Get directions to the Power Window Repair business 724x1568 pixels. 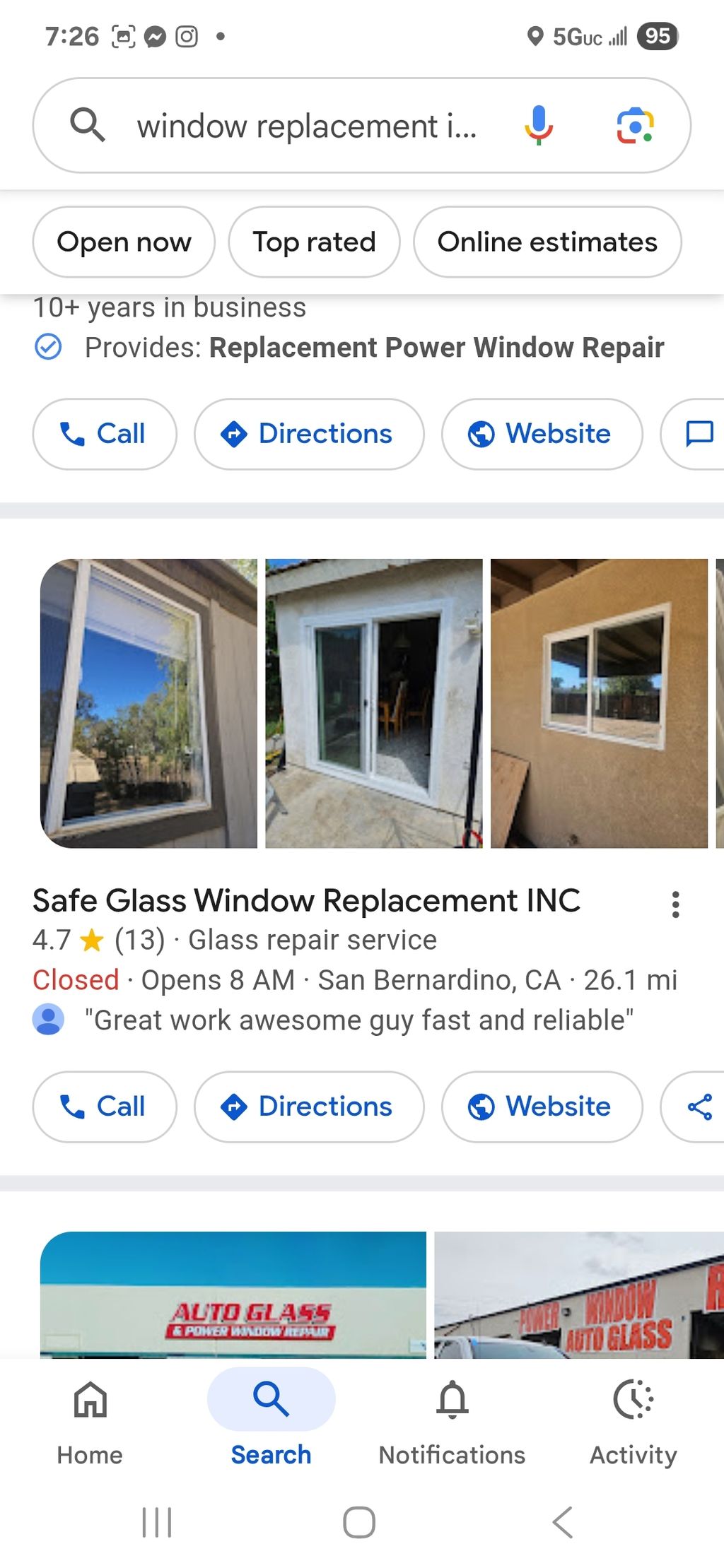309,434
